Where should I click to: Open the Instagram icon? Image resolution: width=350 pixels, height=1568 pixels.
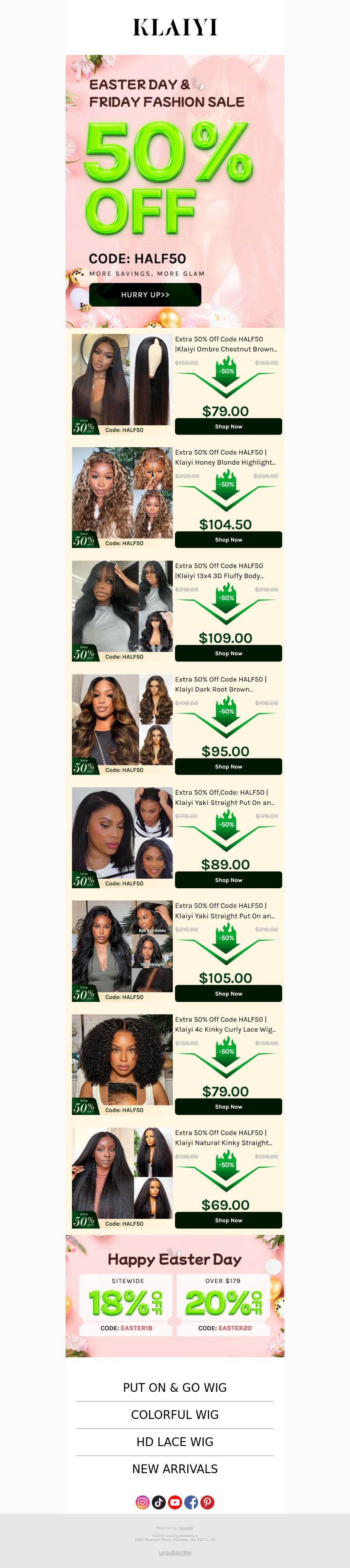click(x=143, y=1502)
